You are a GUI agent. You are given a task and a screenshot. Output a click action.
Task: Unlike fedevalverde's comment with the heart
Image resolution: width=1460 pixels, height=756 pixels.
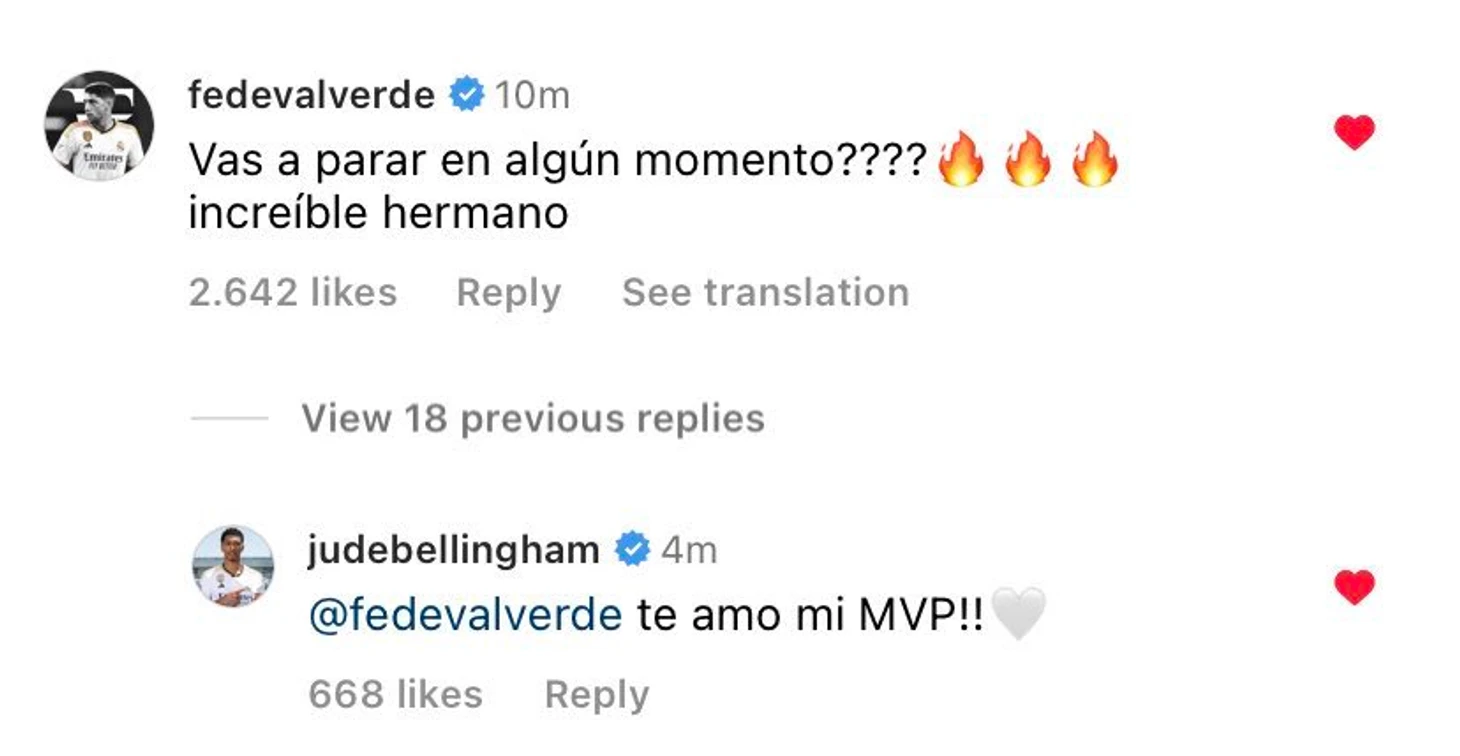(1354, 132)
